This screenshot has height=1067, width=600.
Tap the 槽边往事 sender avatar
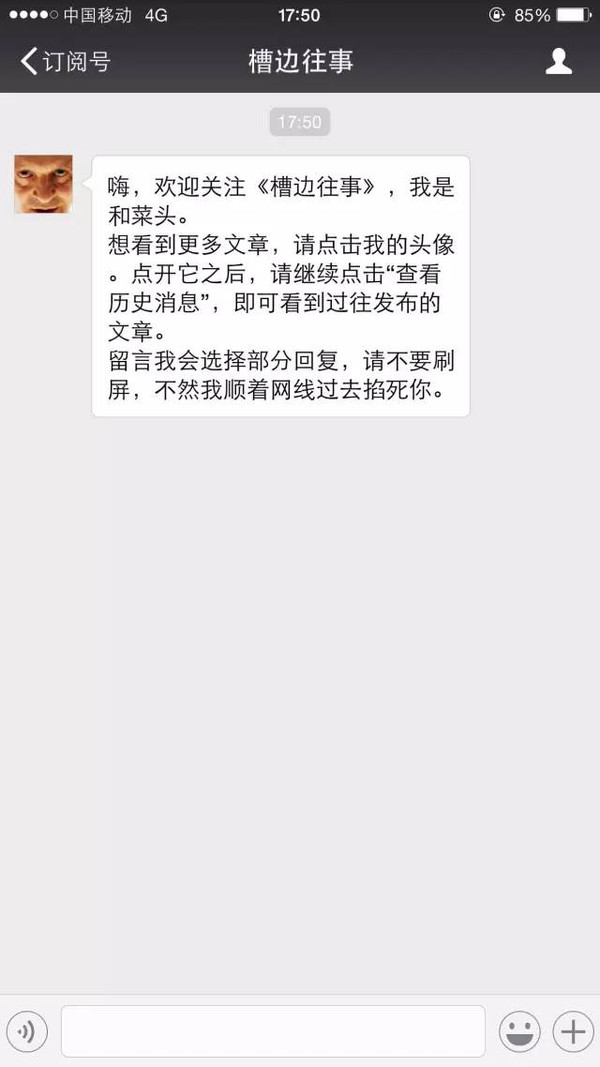click(x=43, y=184)
